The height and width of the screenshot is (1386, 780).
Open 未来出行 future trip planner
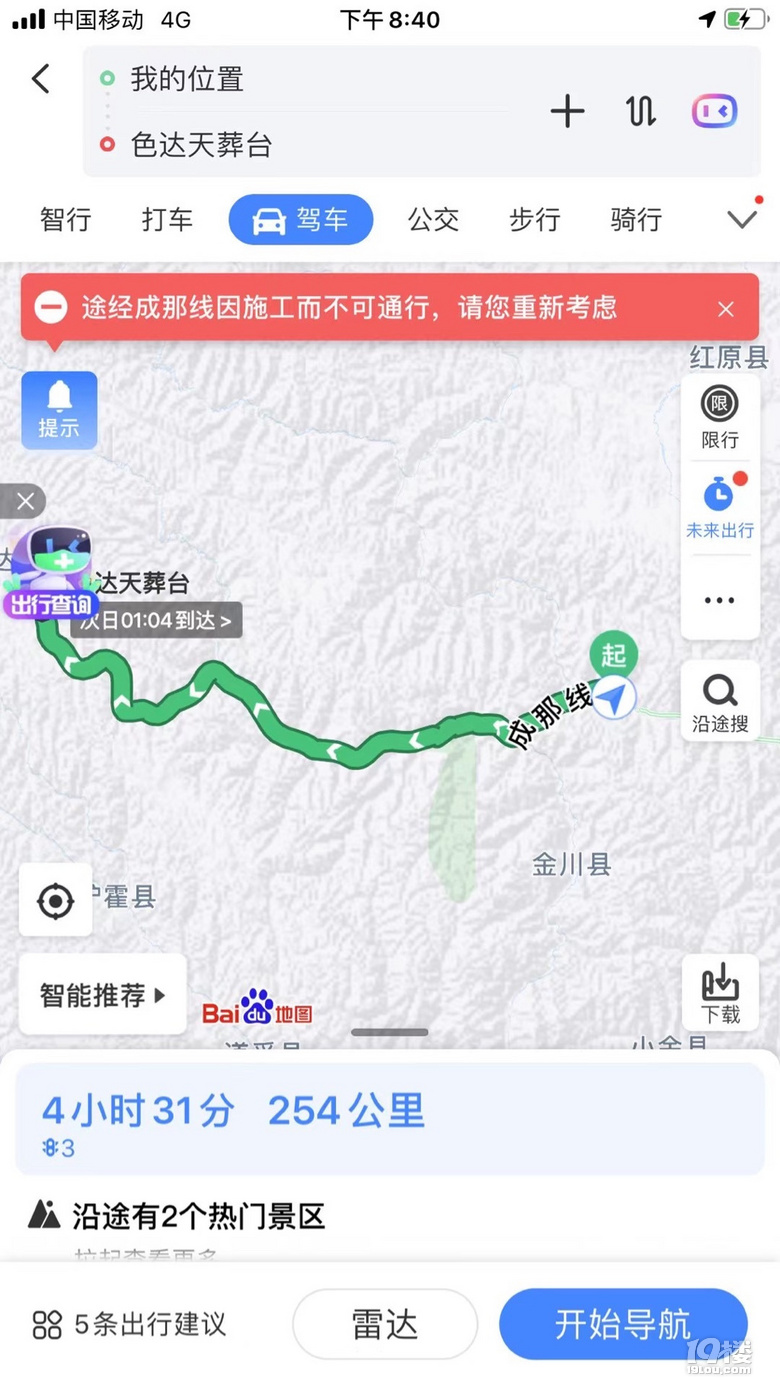coord(719,507)
